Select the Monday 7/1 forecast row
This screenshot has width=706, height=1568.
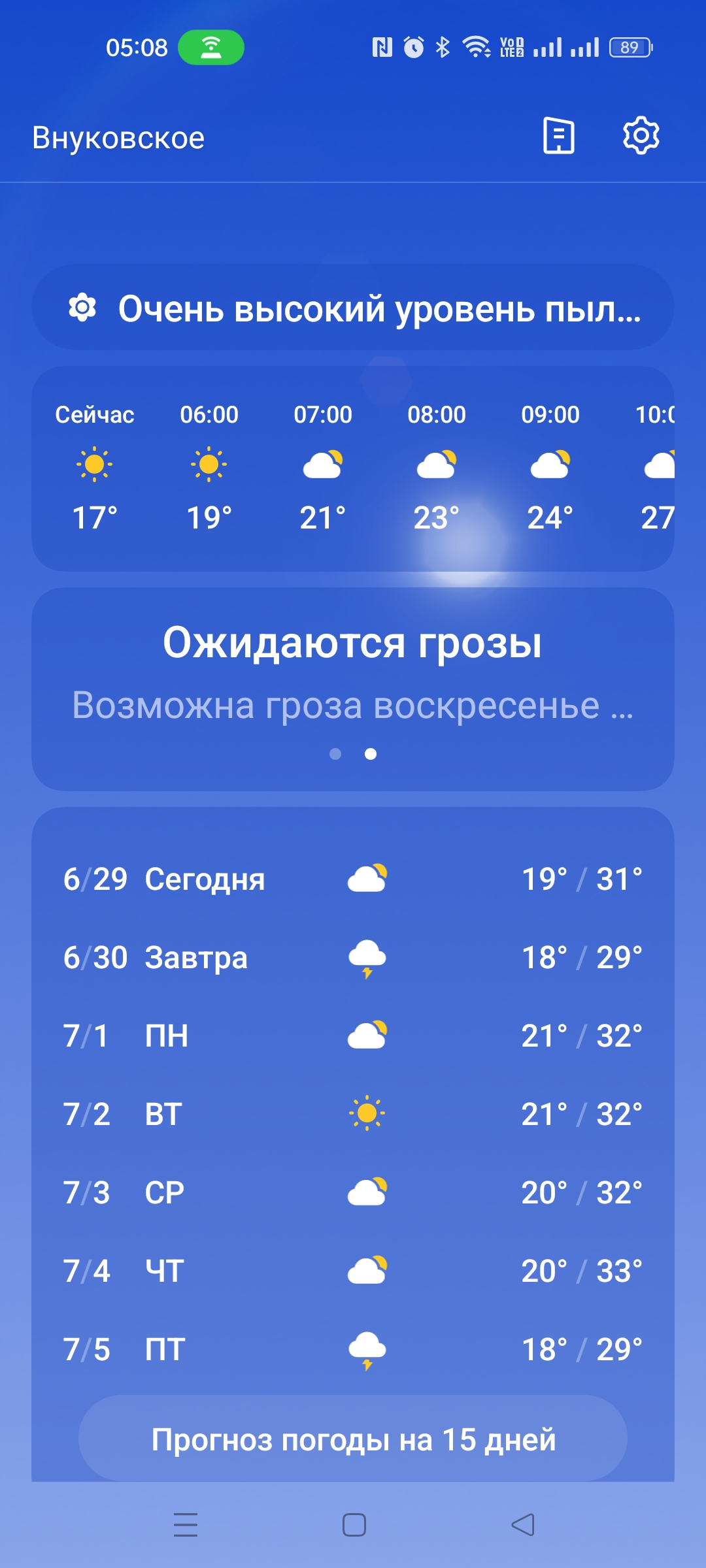[353, 1036]
